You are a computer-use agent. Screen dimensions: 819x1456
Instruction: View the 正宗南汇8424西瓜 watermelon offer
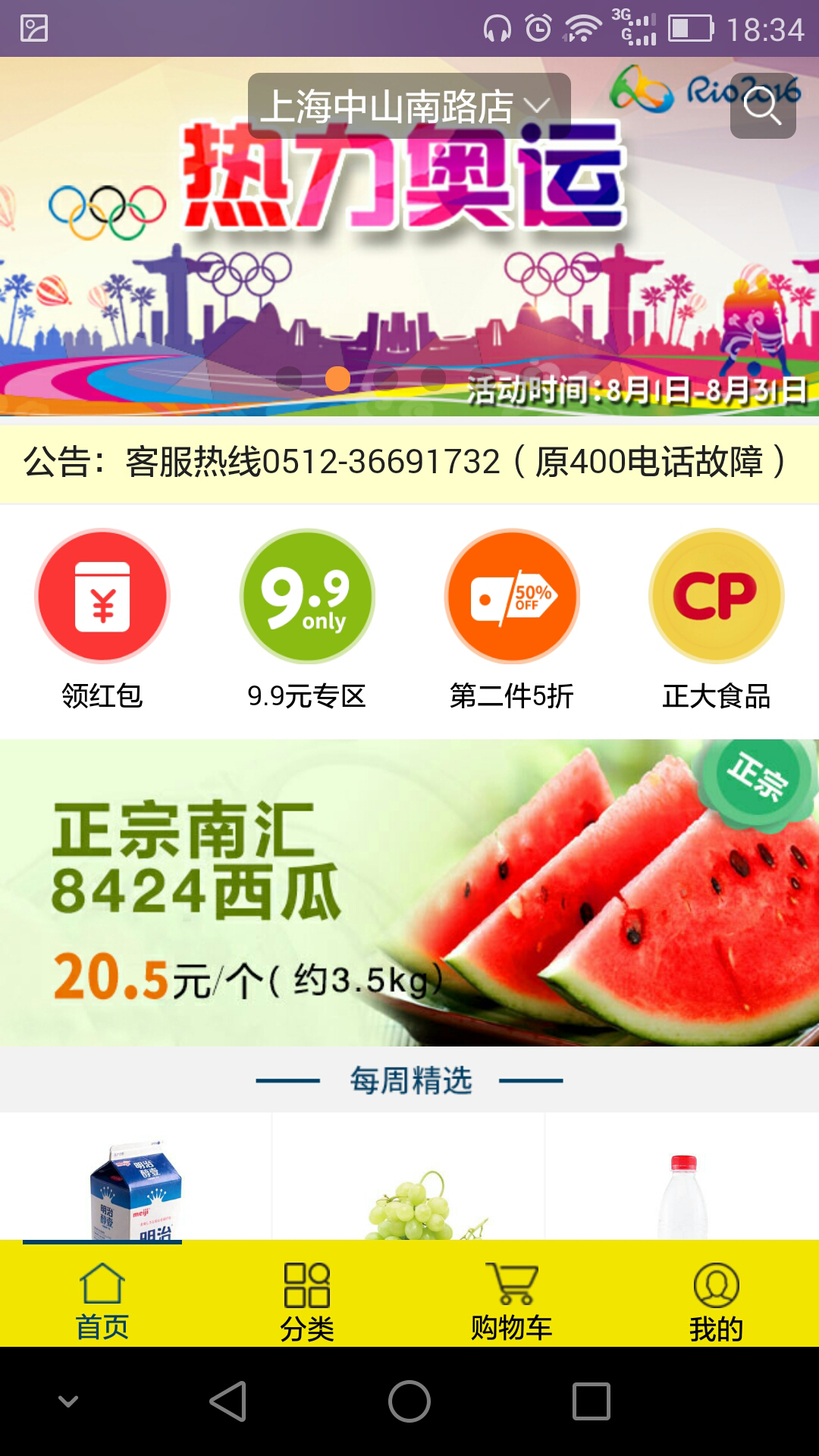[x=409, y=893]
